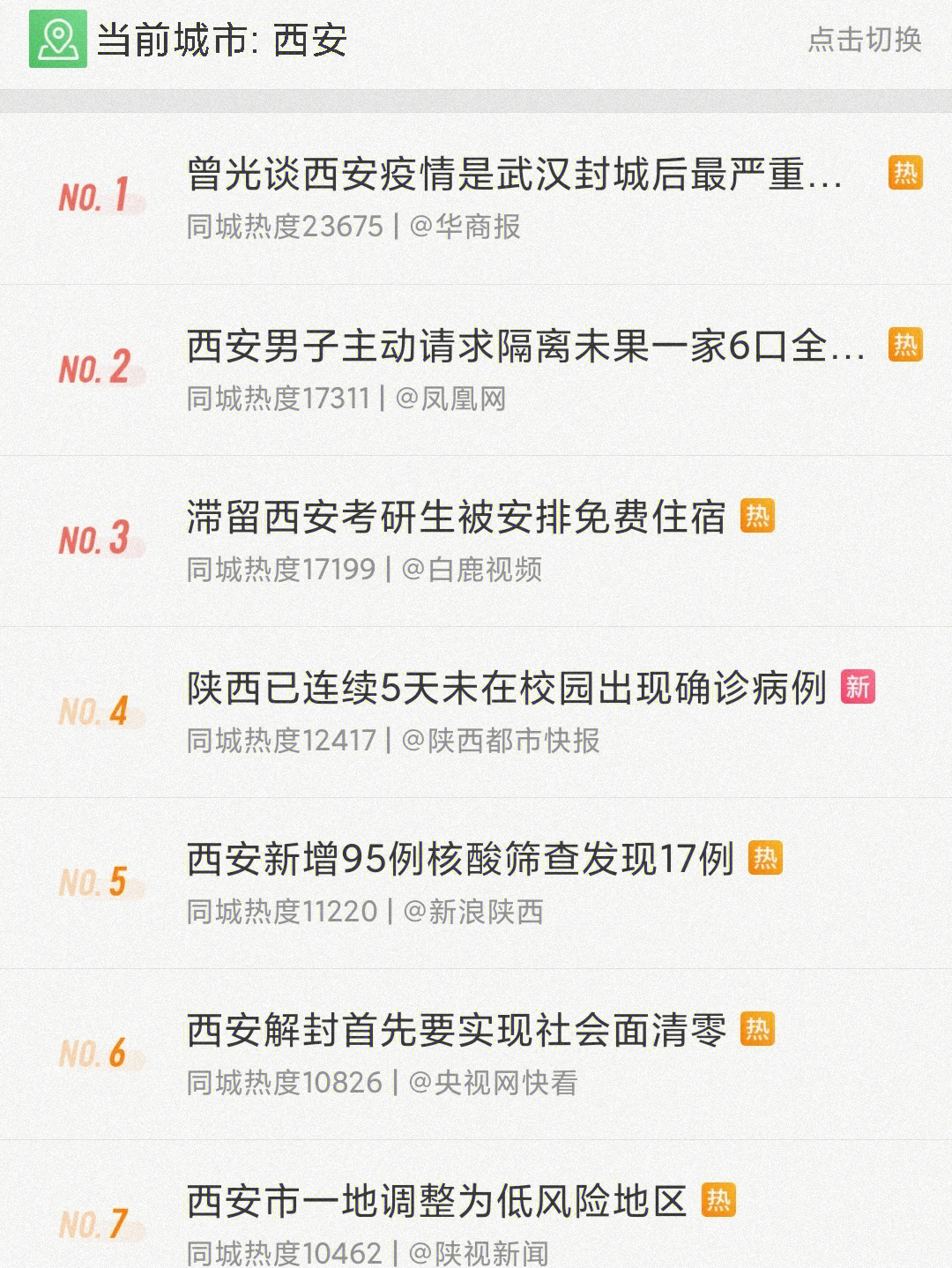
Task: View the topic 西安解封首先要实现社会面清零
Action: coord(456,1030)
